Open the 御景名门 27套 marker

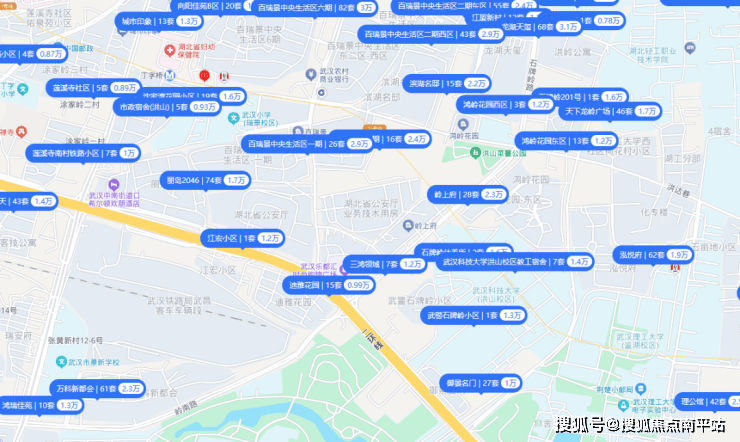pyautogui.click(x=481, y=382)
